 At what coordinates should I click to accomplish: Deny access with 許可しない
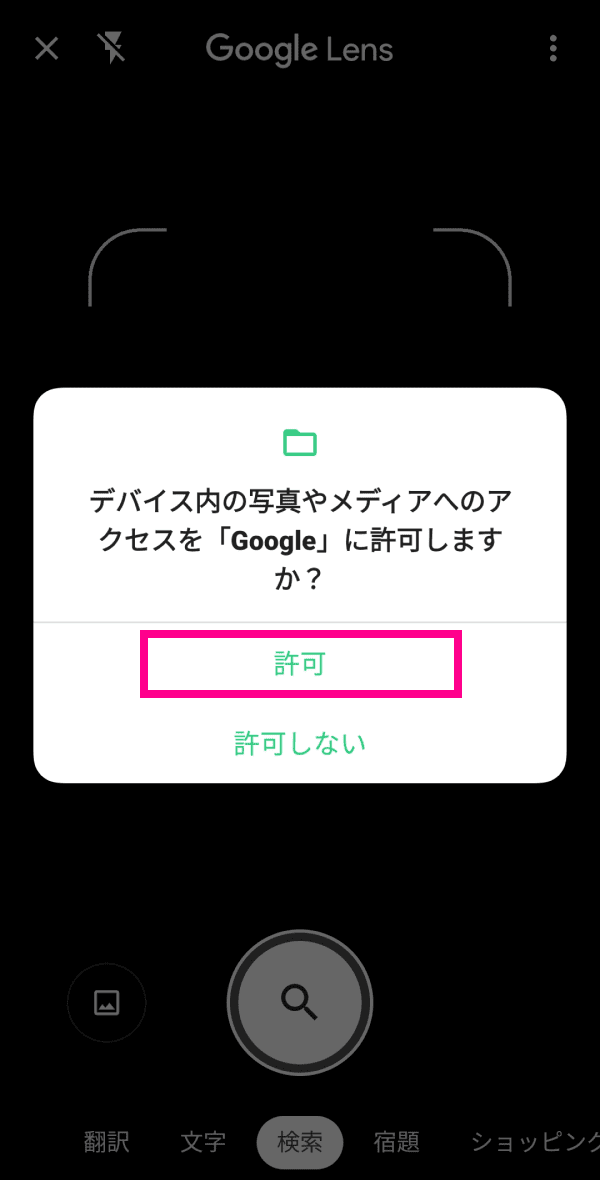coord(300,743)
